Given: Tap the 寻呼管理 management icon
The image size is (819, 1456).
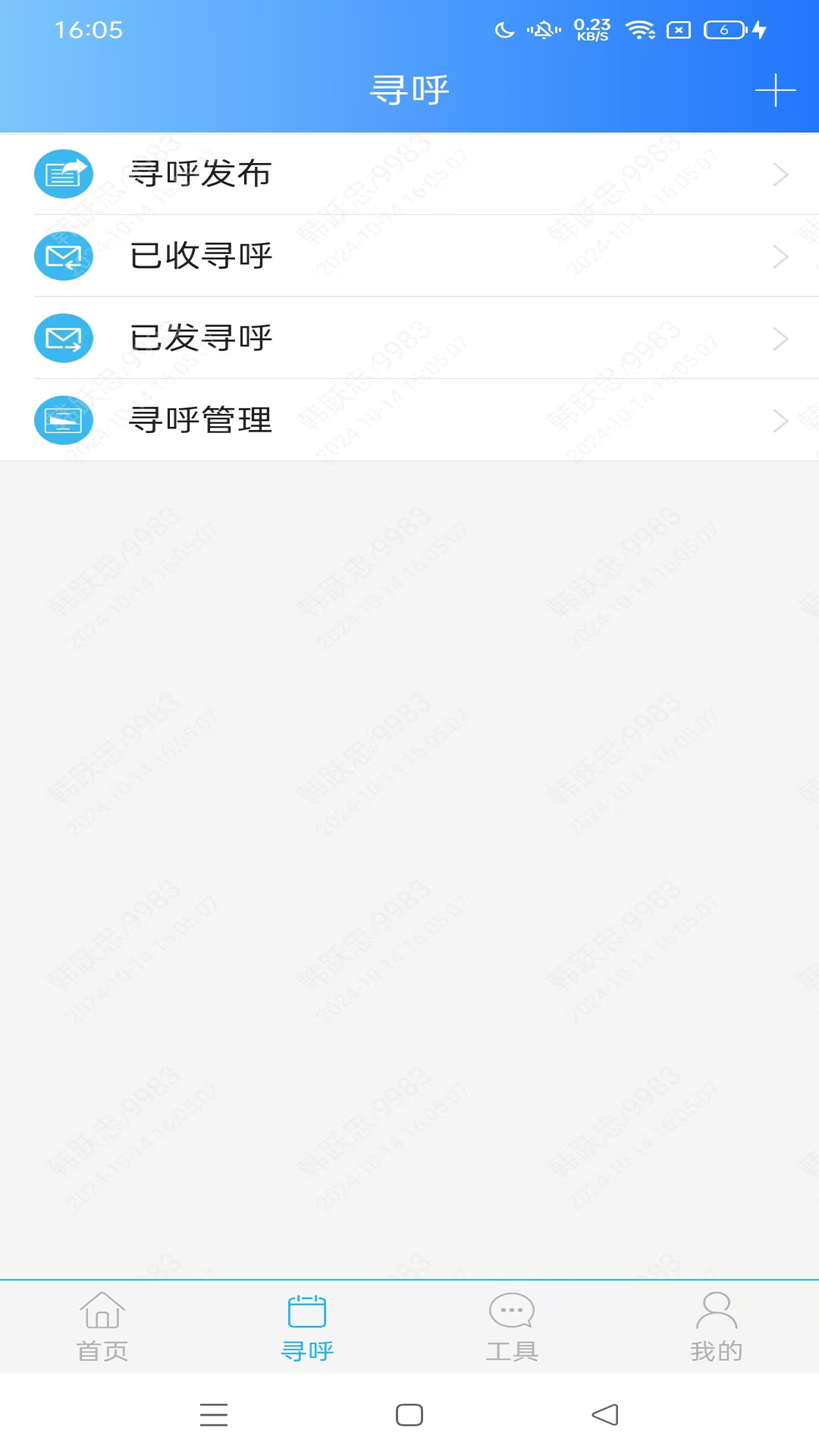Looking at the screenshot, I should (x=64, y=420).
